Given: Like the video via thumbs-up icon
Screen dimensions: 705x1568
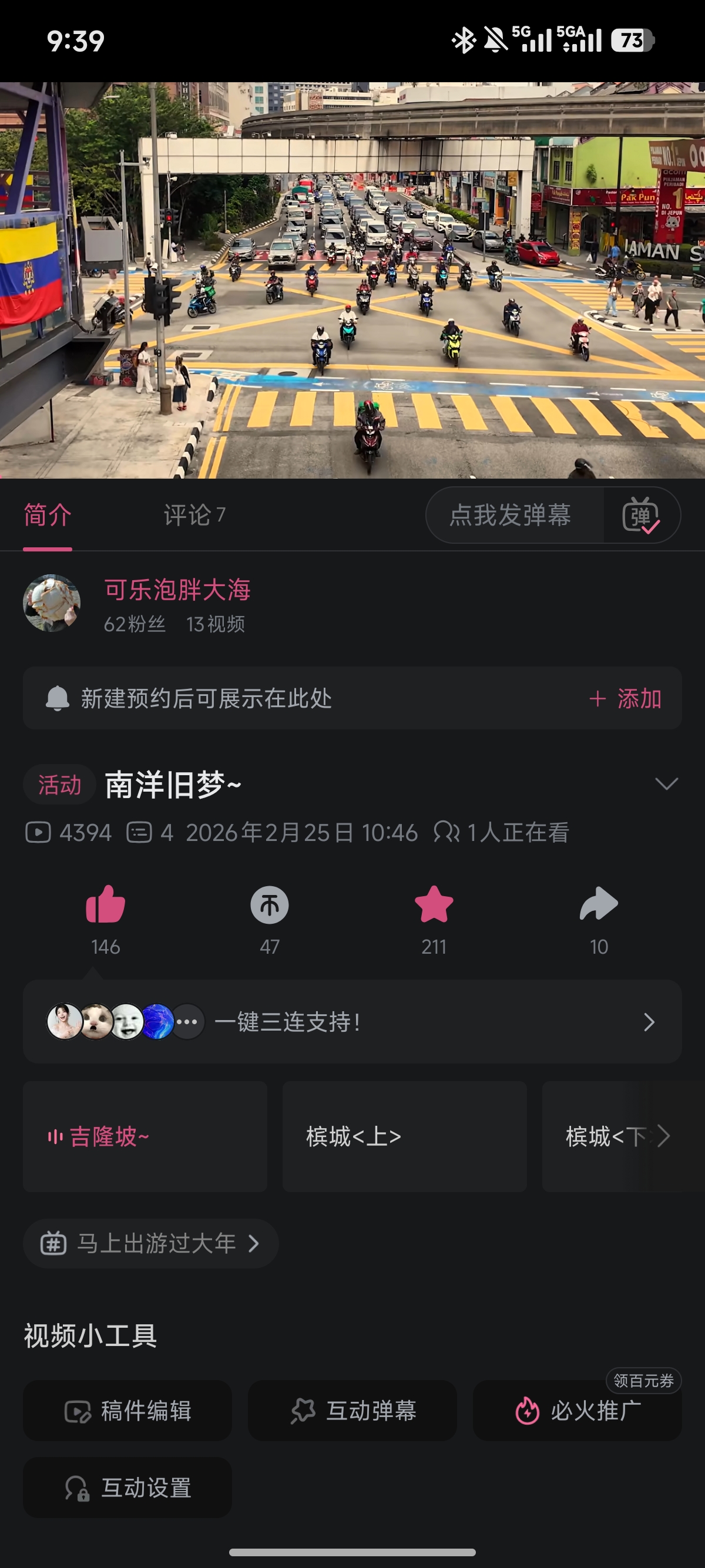Looking at the screenshot, I should [x=105, y=904].
